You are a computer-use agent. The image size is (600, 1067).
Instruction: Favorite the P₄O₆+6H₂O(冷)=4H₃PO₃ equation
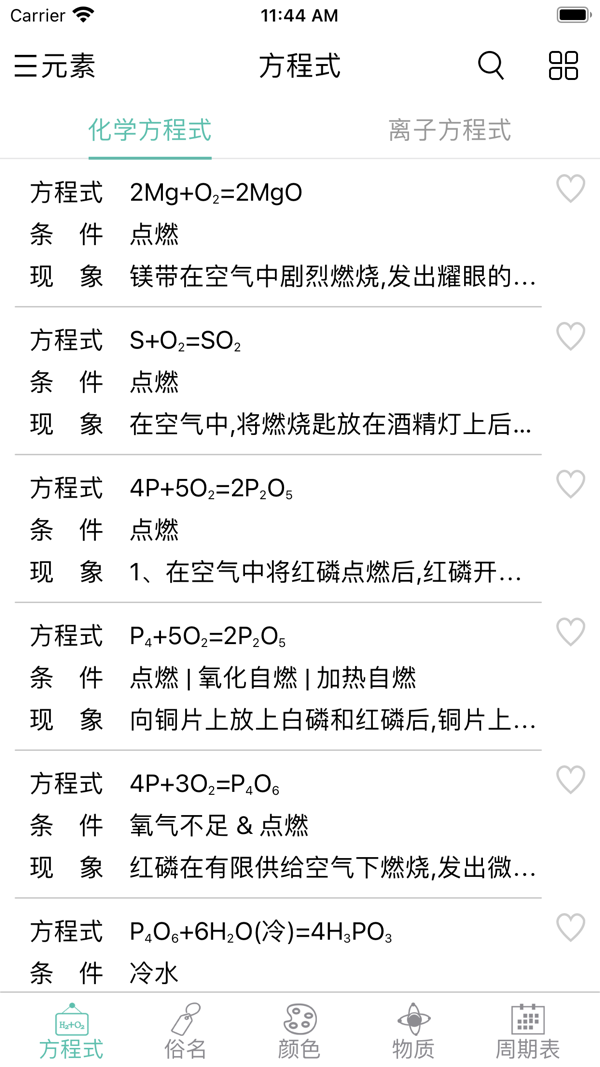pos(570,927)
